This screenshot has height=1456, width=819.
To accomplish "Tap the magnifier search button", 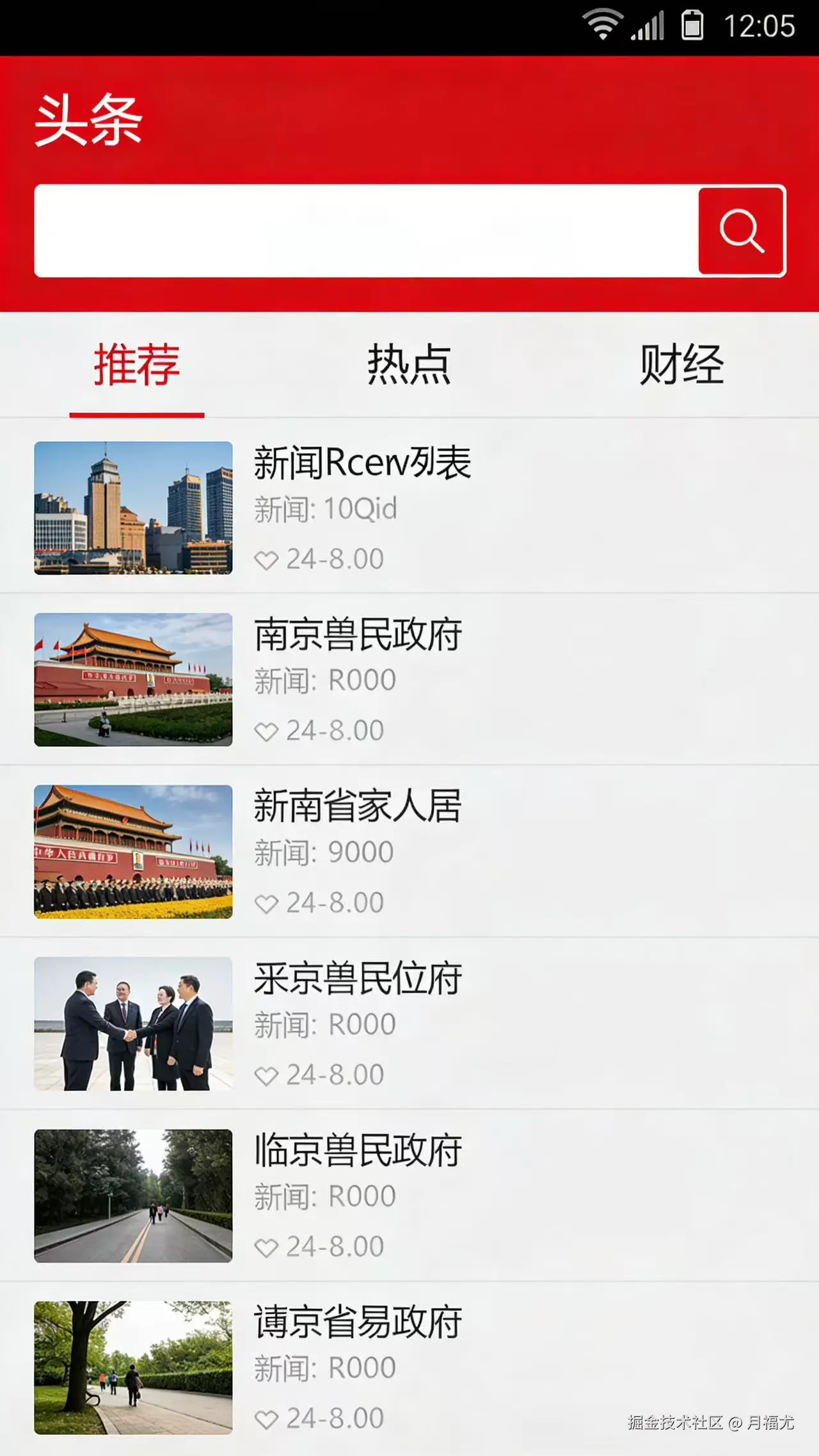I will click(x=742, y=231).
